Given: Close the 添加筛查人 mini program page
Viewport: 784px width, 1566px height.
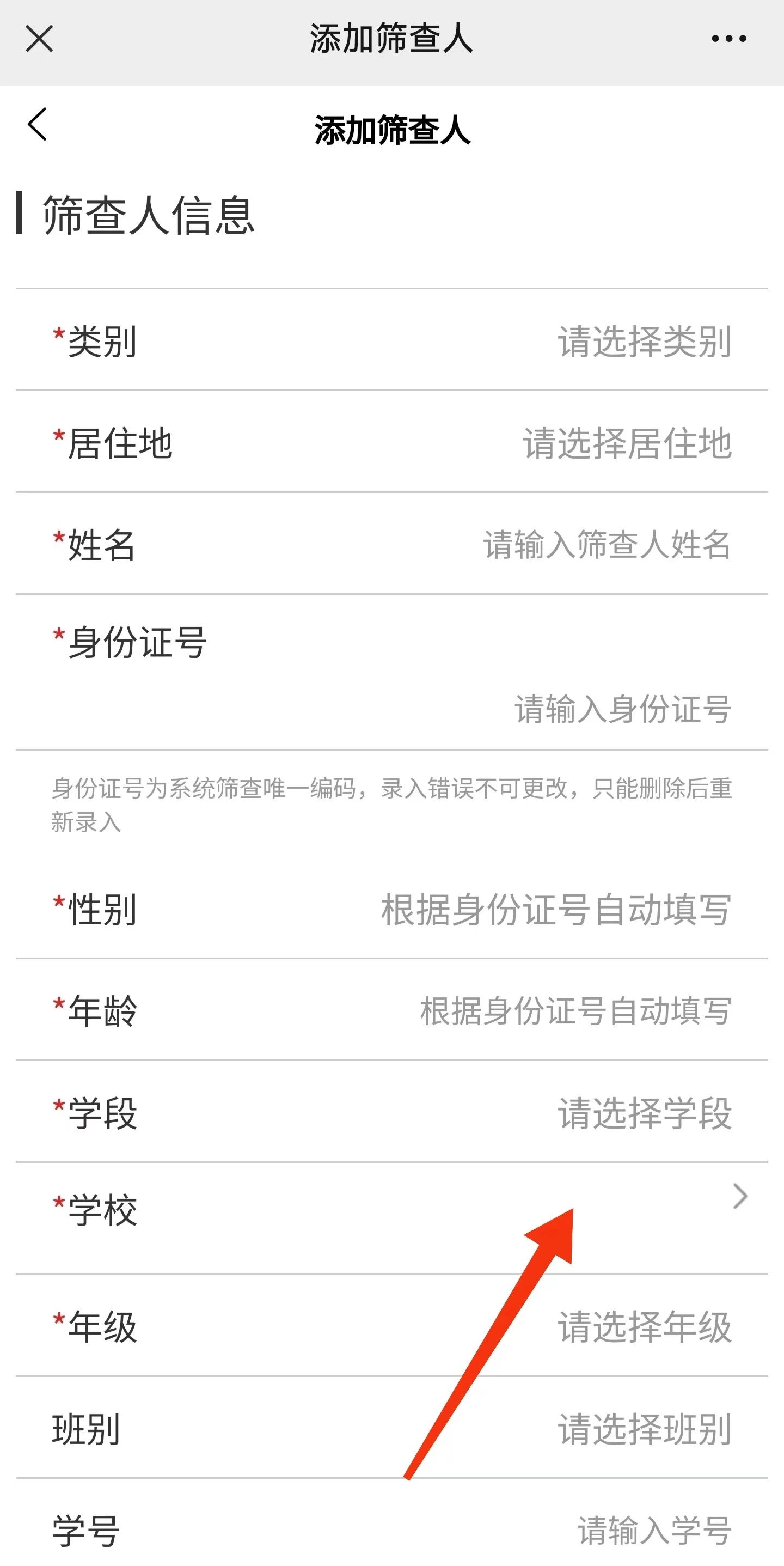Looking at the screenshot, I should [x=40, y=39].
